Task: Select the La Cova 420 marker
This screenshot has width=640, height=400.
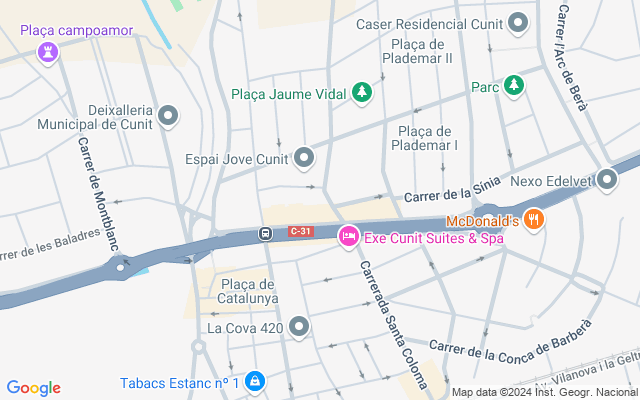Action: coord(299,326)
